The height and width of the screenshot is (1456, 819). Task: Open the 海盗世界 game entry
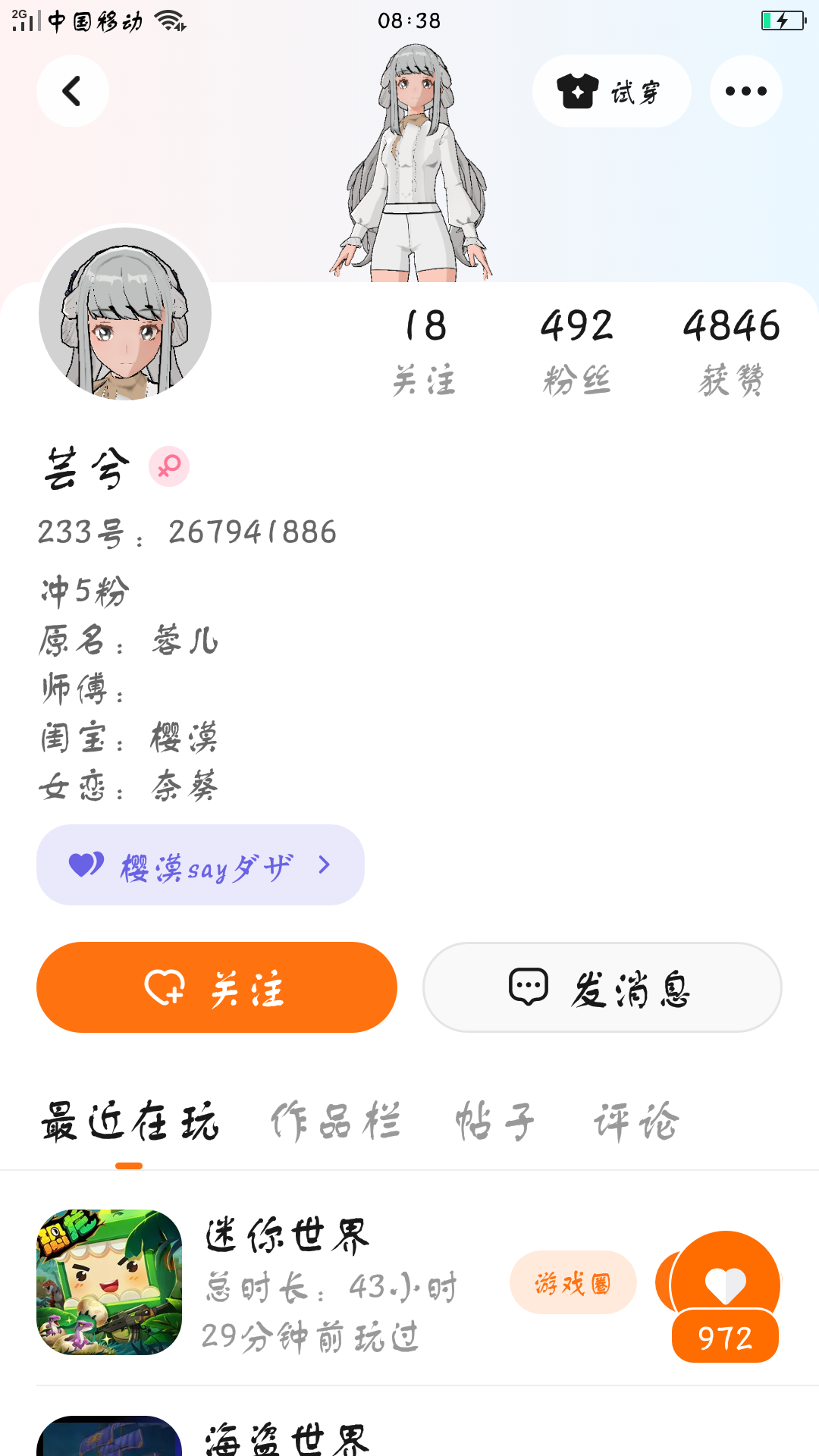[x=287, y=1438]
